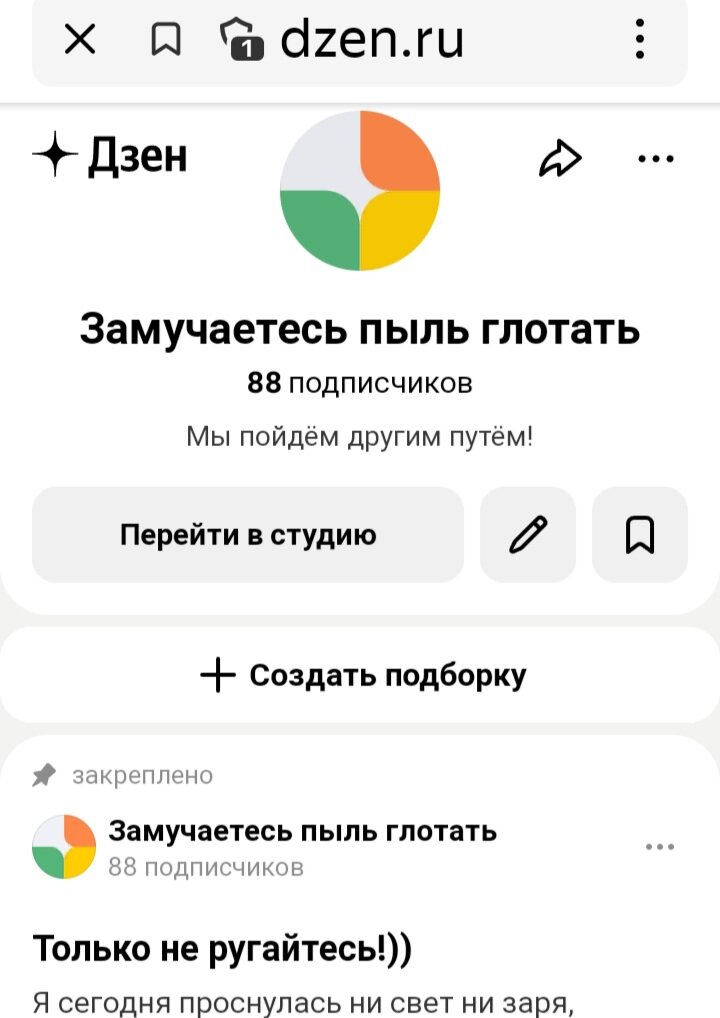
Task: Open the channel header three-dot options menu
Action: 655,157
